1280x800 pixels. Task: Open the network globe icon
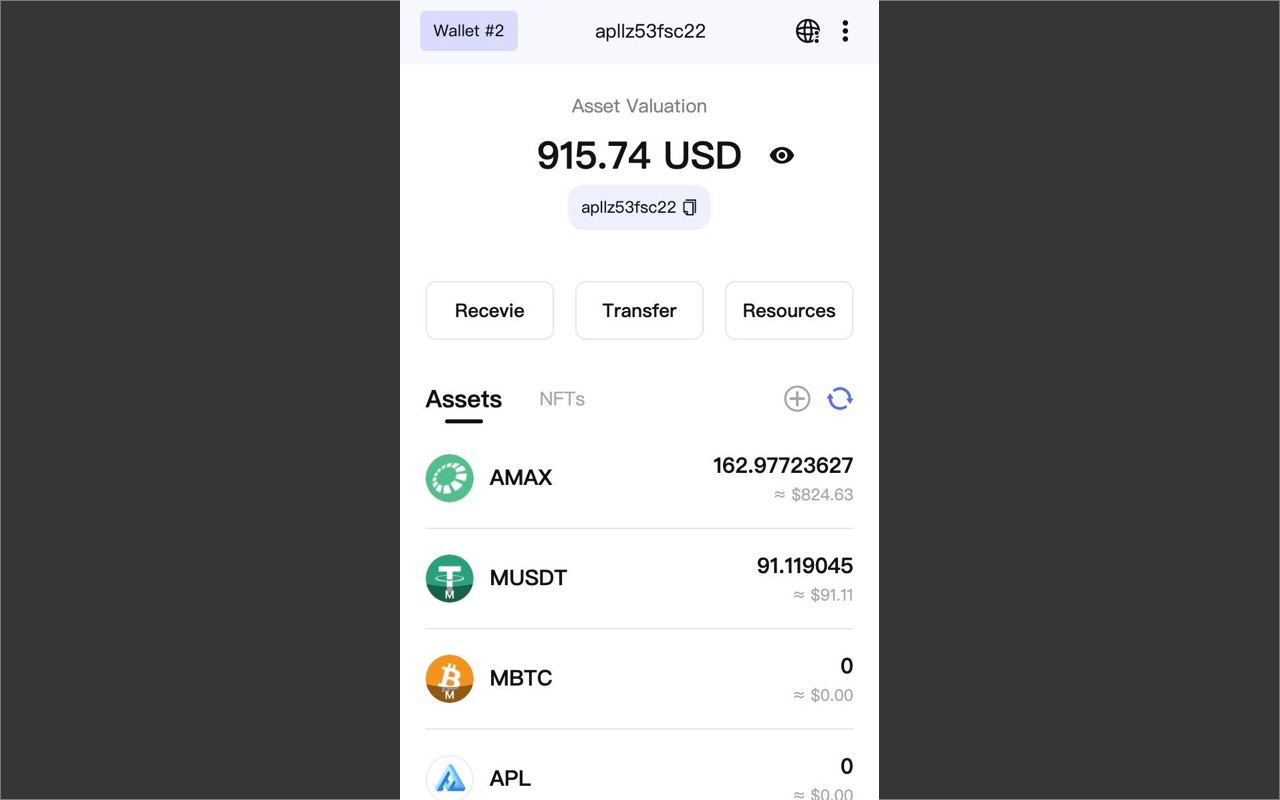(x=807, y=31)
